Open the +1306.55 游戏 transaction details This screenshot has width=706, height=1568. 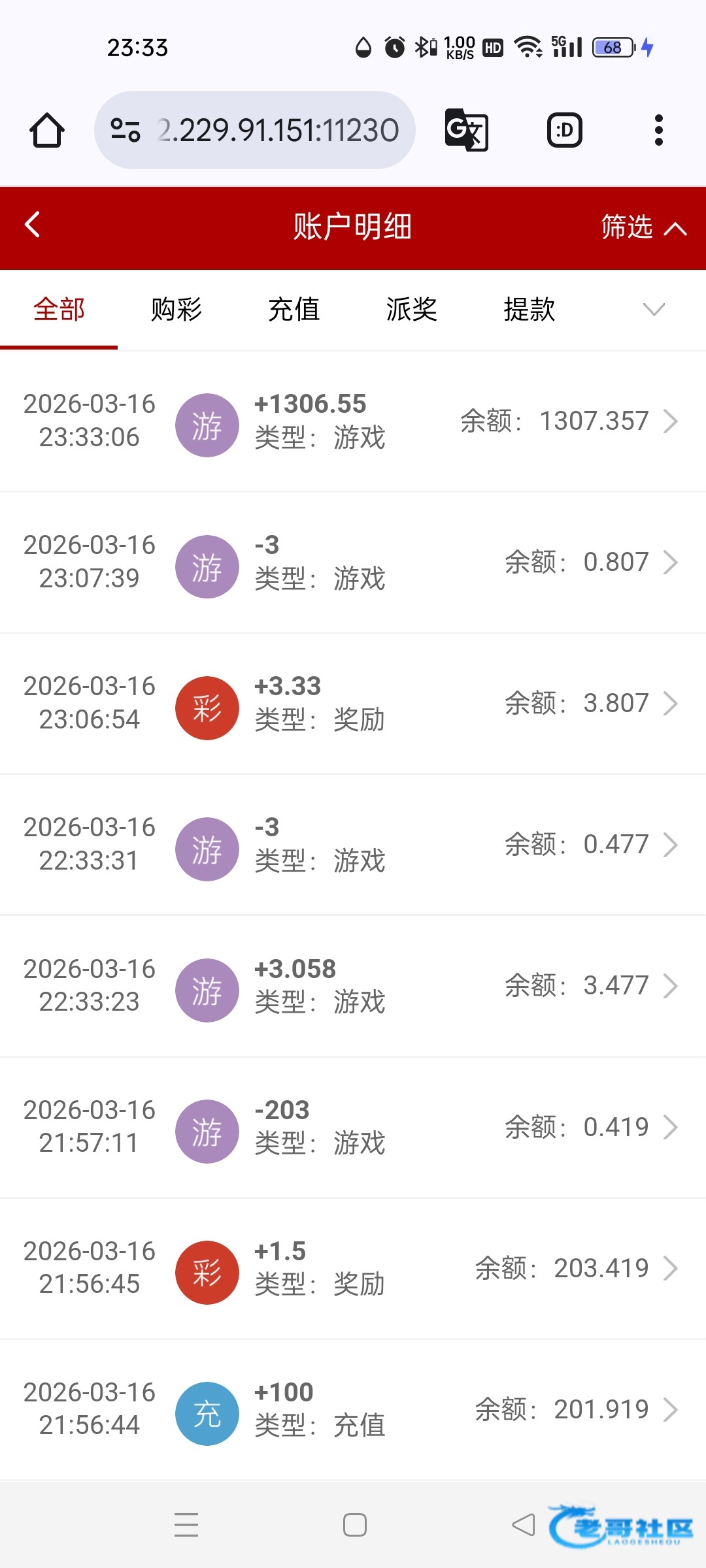[353, 421]
